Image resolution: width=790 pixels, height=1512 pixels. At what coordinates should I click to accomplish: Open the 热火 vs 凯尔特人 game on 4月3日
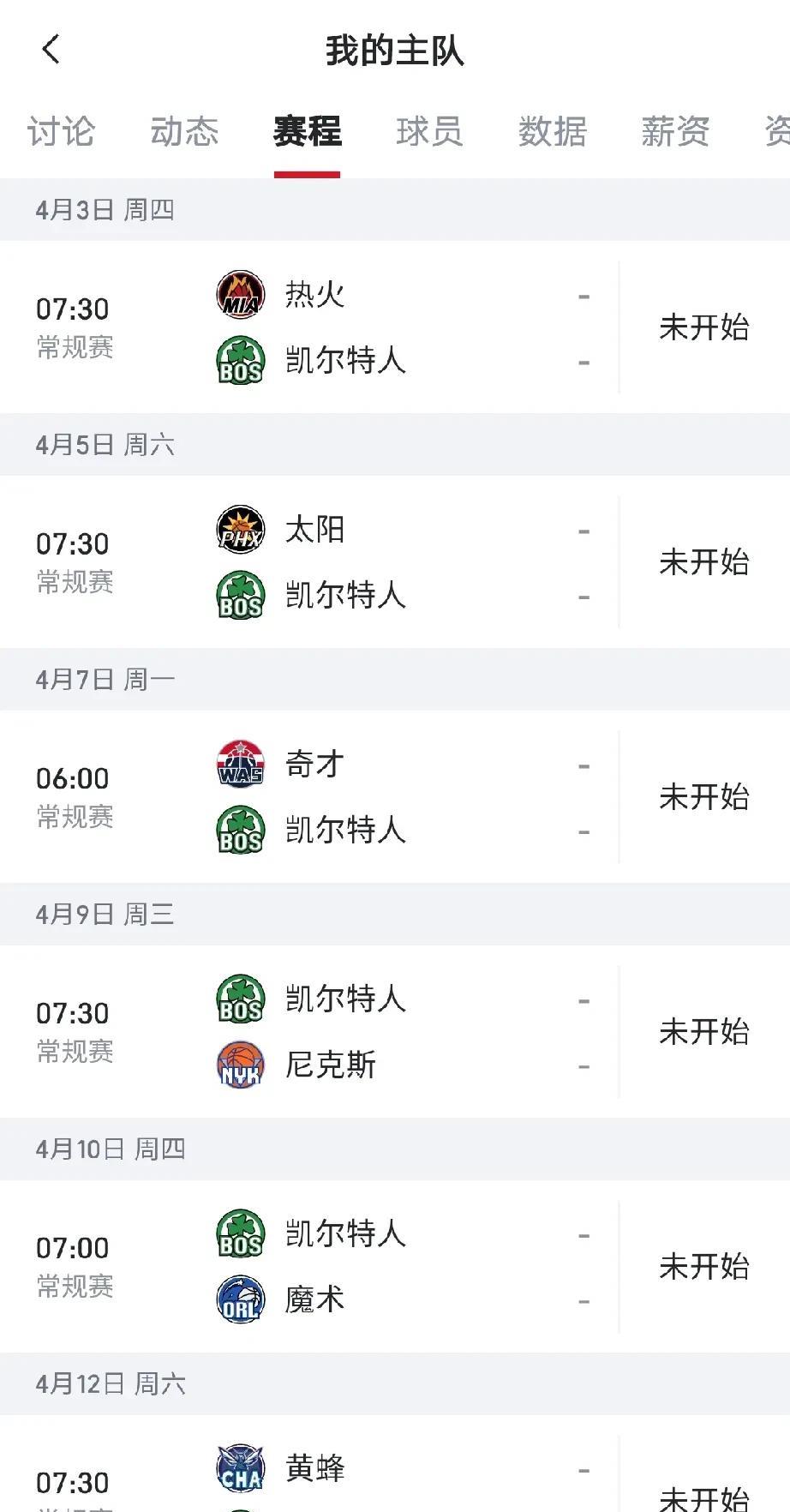click(x=395, y=327)
